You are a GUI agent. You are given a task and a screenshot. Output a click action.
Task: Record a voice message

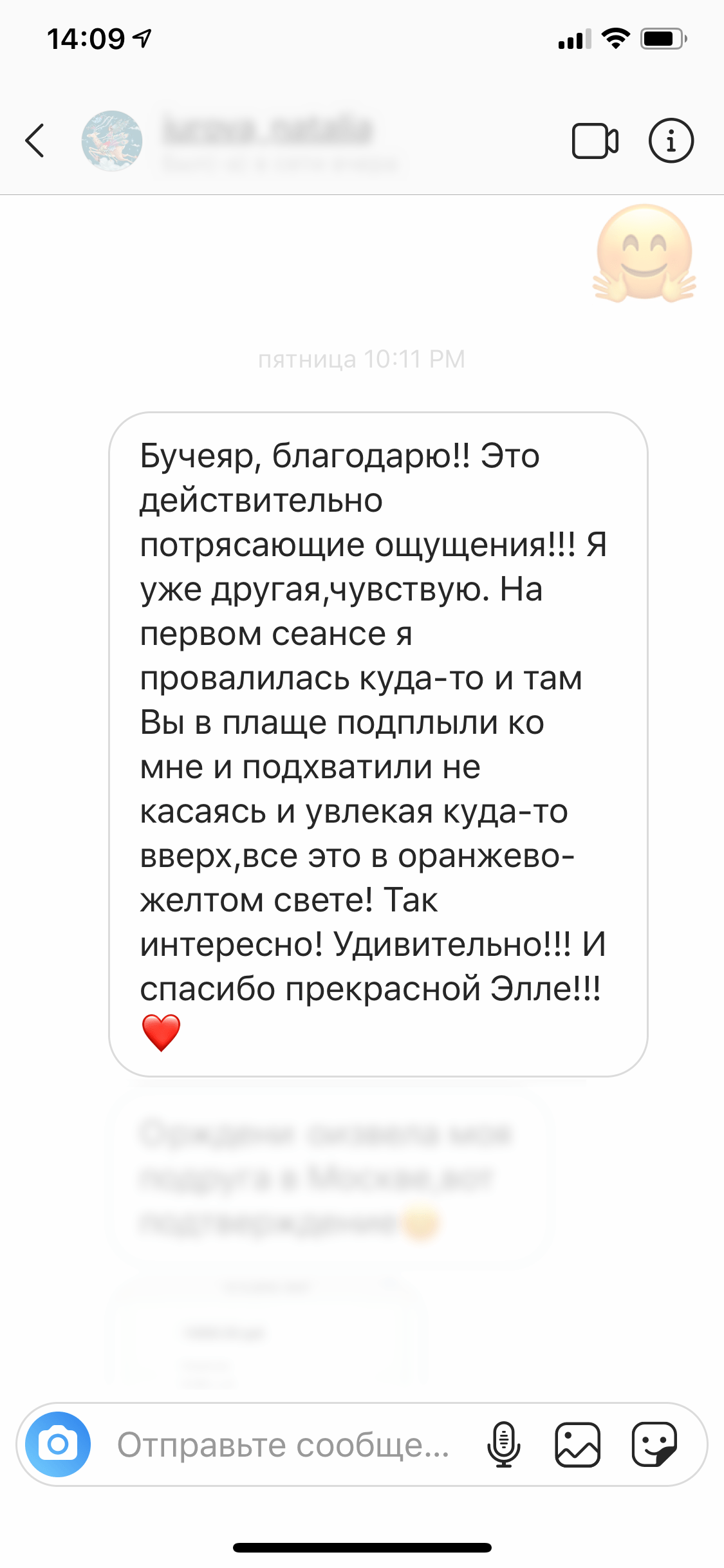(504, 1444)
